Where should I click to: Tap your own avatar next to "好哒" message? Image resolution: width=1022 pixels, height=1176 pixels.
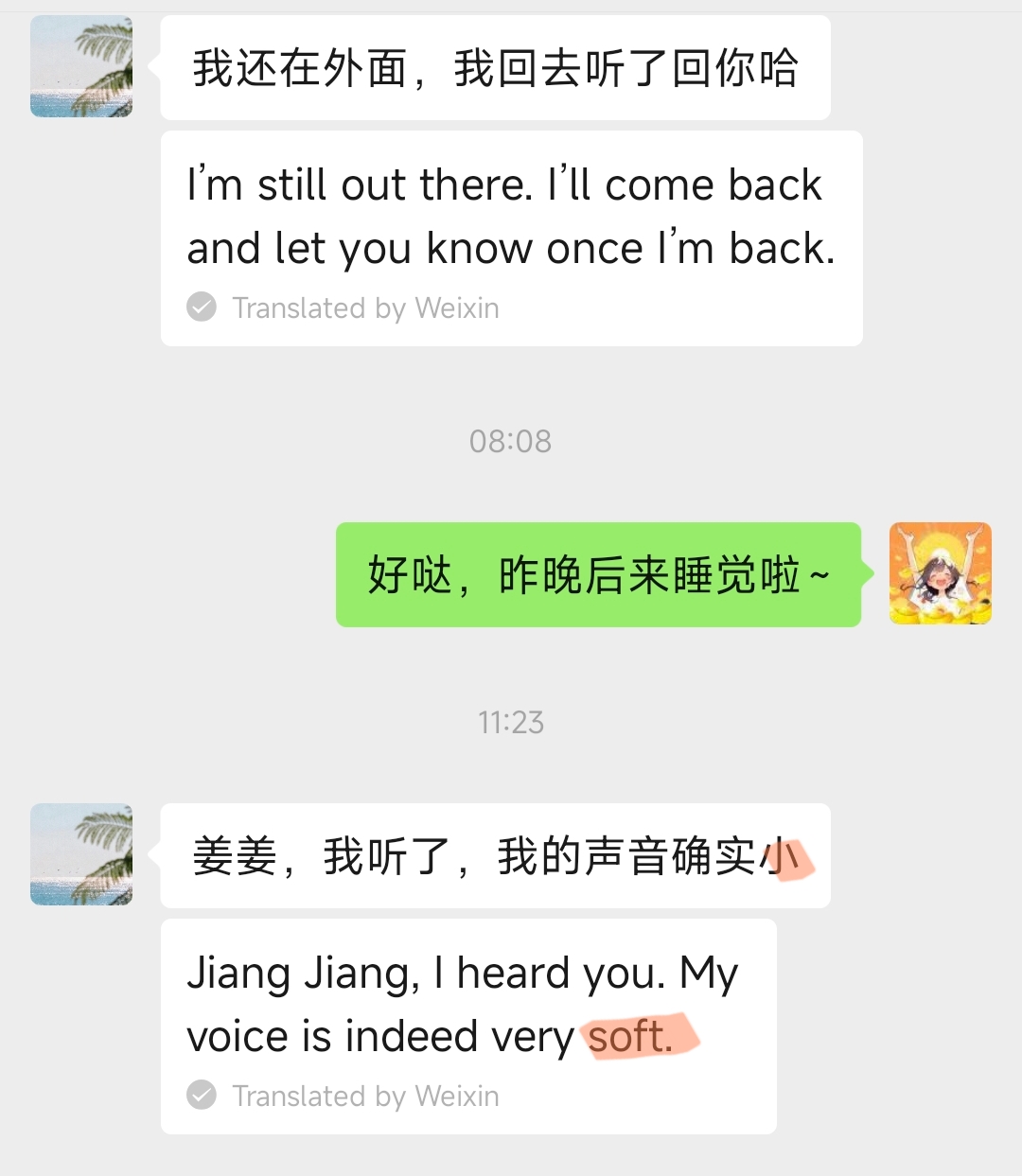point(940,573)
